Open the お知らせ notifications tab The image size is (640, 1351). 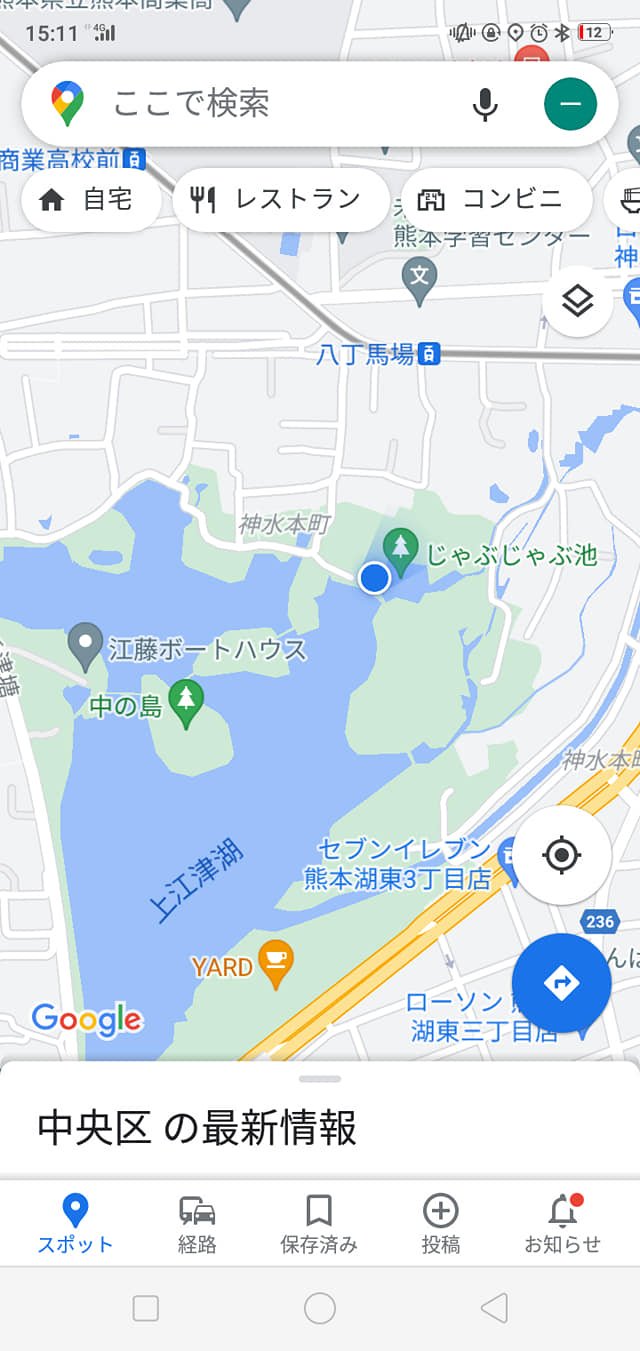tap(562, 1224)
